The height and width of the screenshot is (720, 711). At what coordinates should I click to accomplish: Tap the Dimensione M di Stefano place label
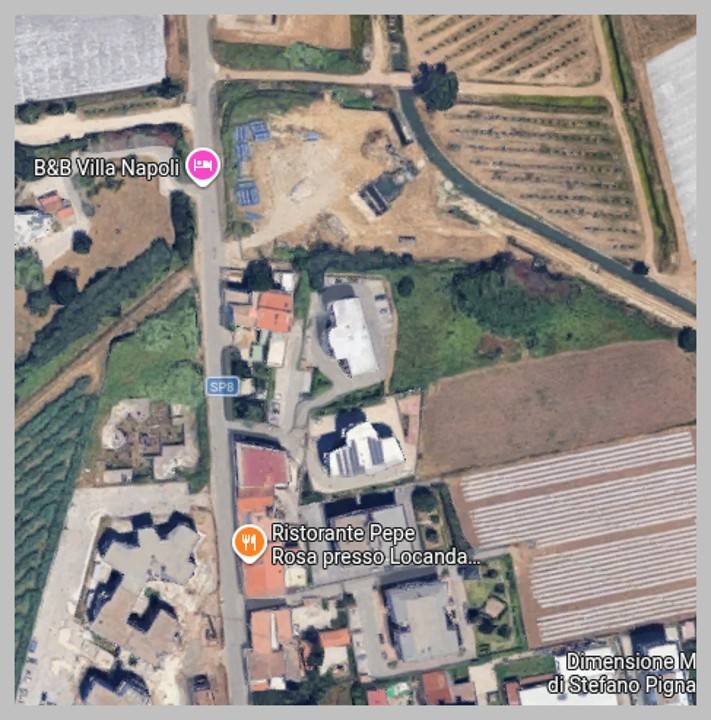pyautogui.click(x=630, y=672)
